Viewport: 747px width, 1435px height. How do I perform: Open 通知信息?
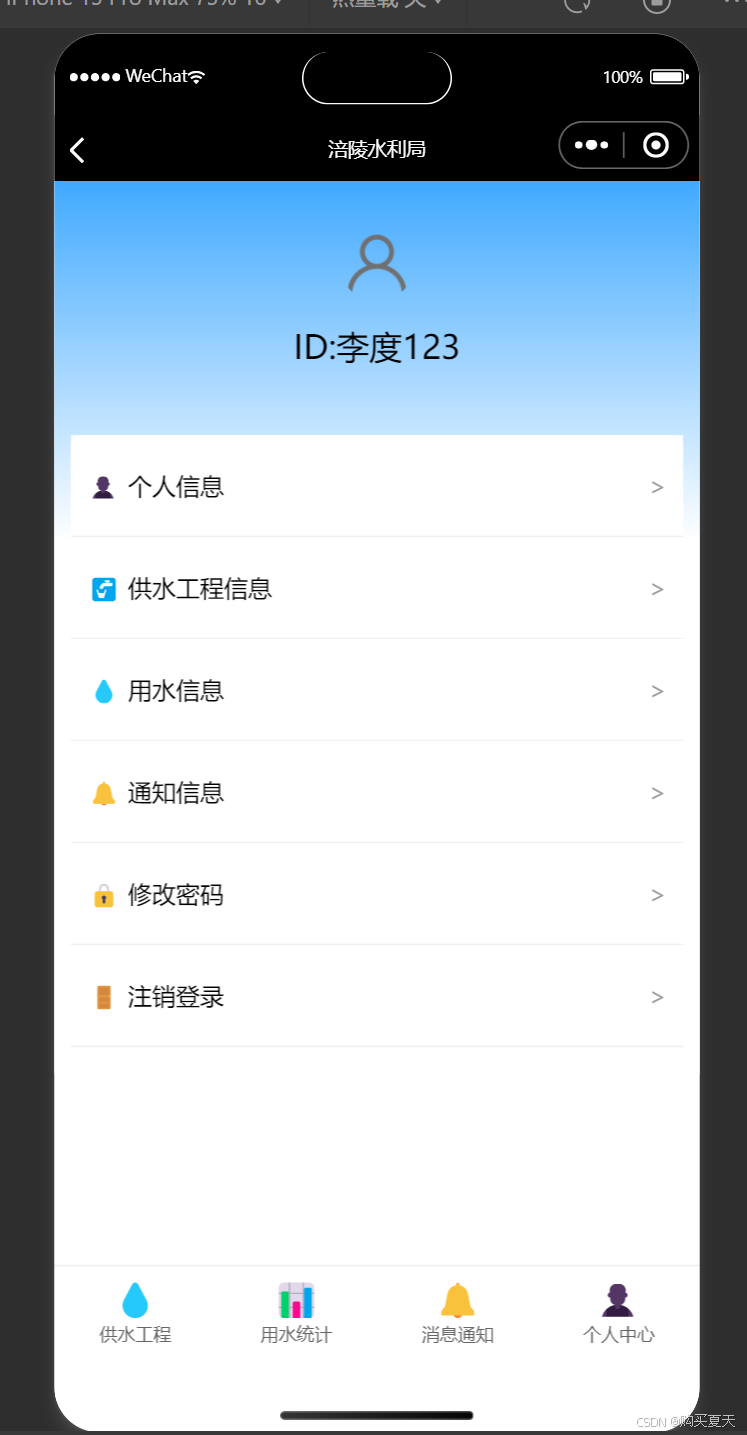[x=377, y=793]
